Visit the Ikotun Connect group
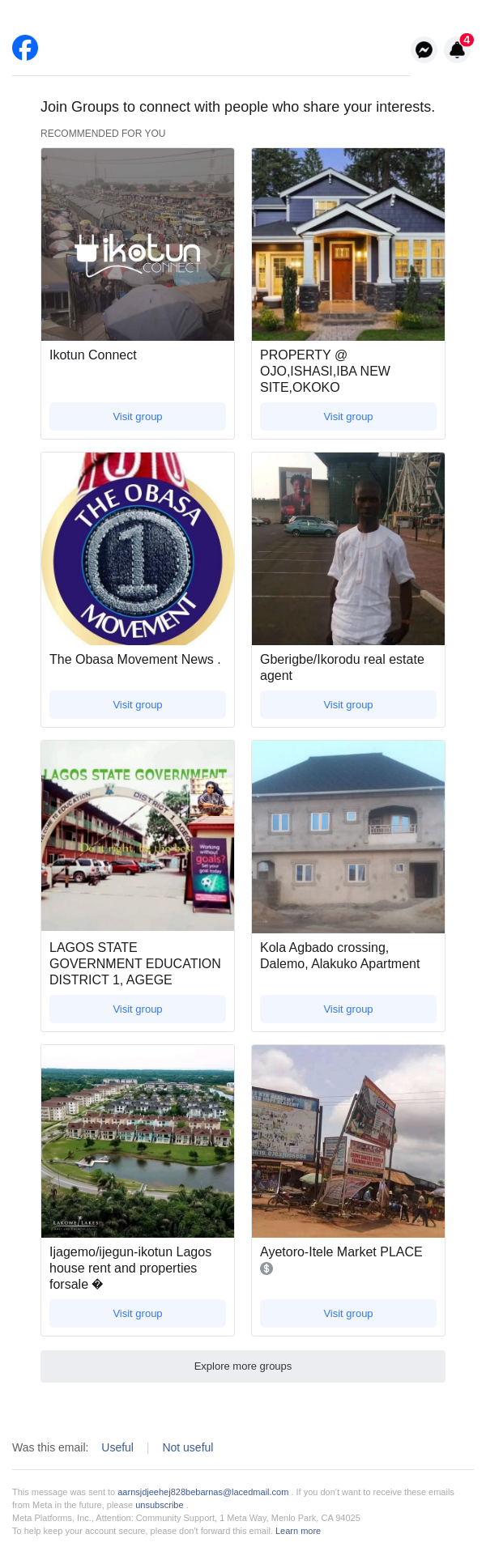Image resolution: width=486 pixels, height=1568 pixels. pos(138,416)
